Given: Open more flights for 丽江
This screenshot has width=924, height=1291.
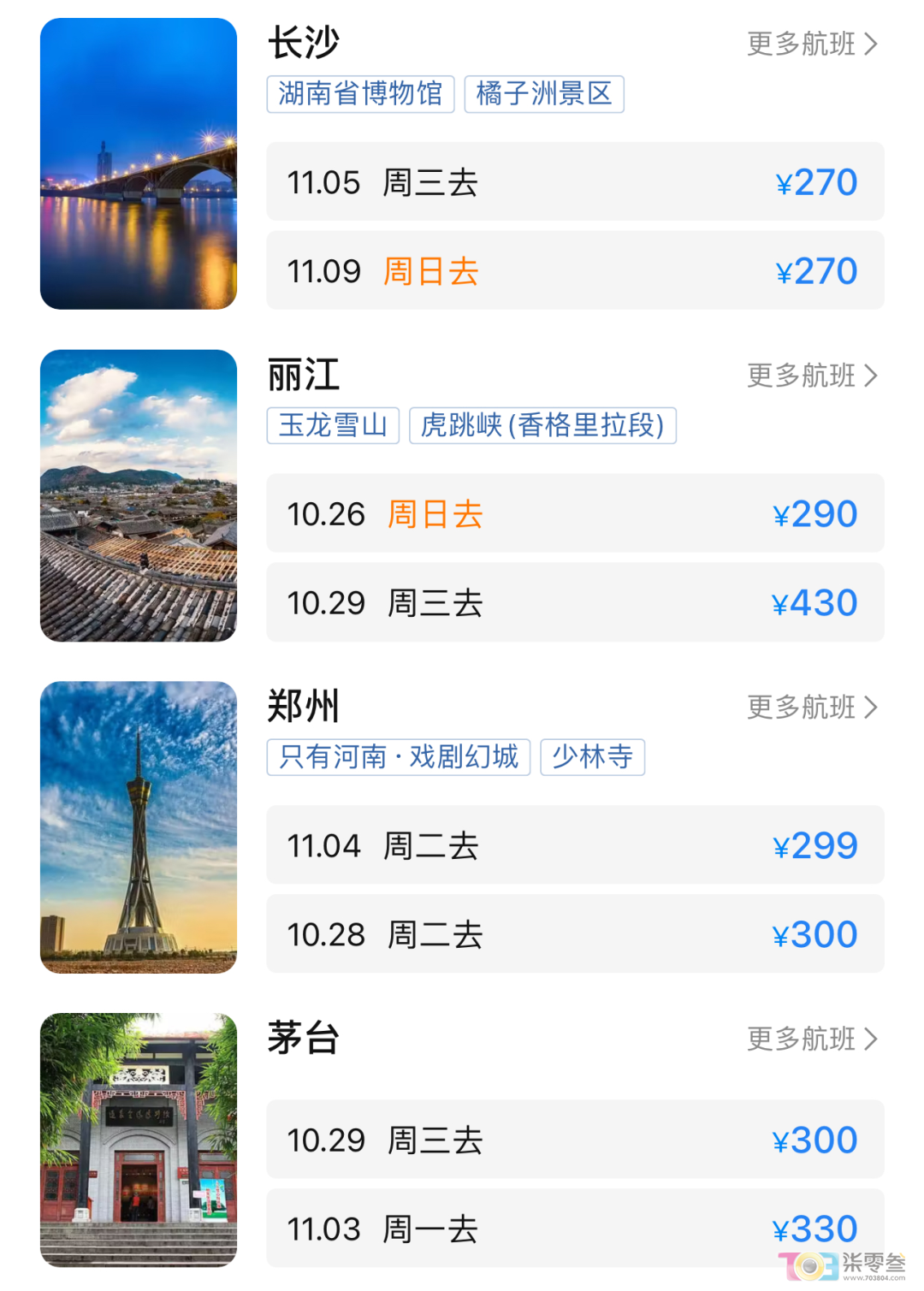Looking at the screenshot, I should tap(812, 376).
